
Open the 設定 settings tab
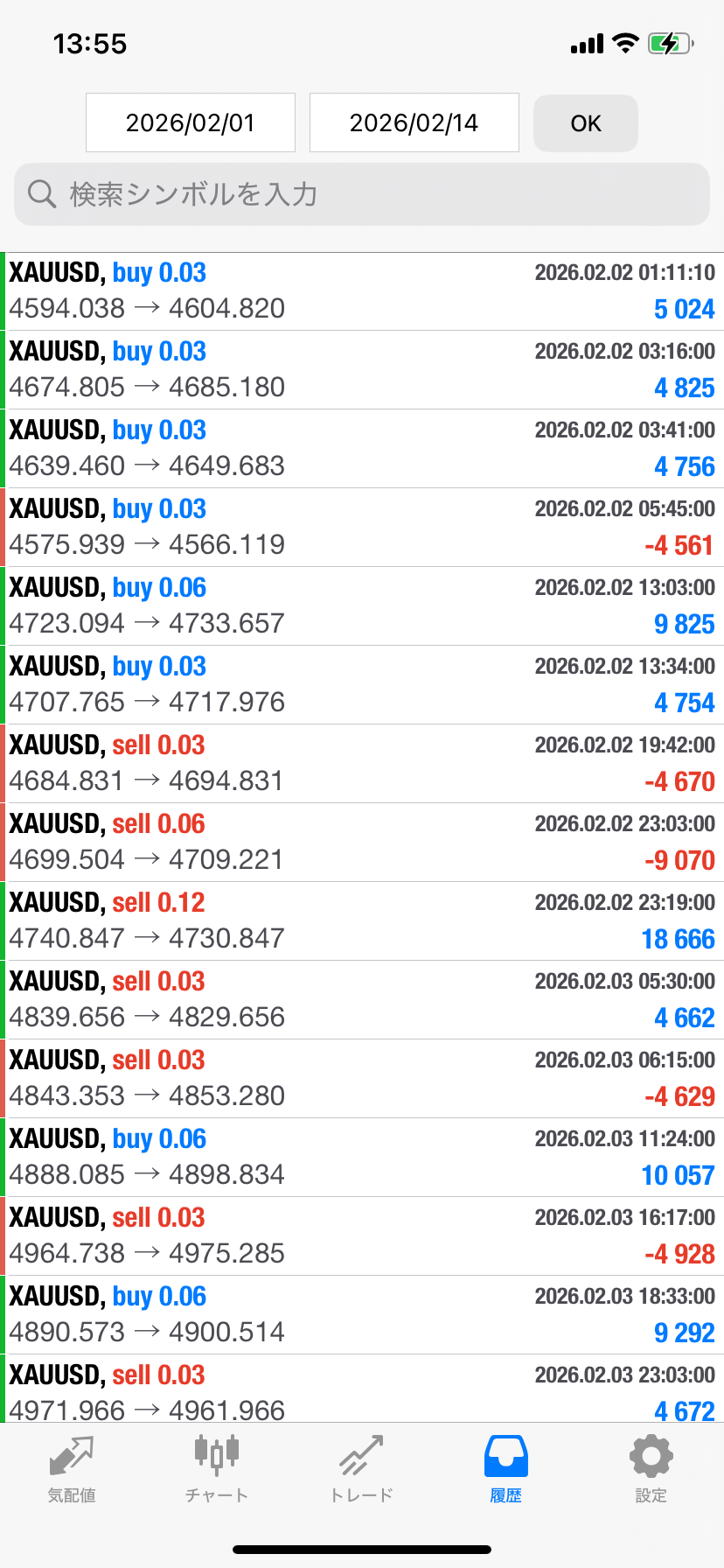pyautogui.click(x=651, y=1469)
